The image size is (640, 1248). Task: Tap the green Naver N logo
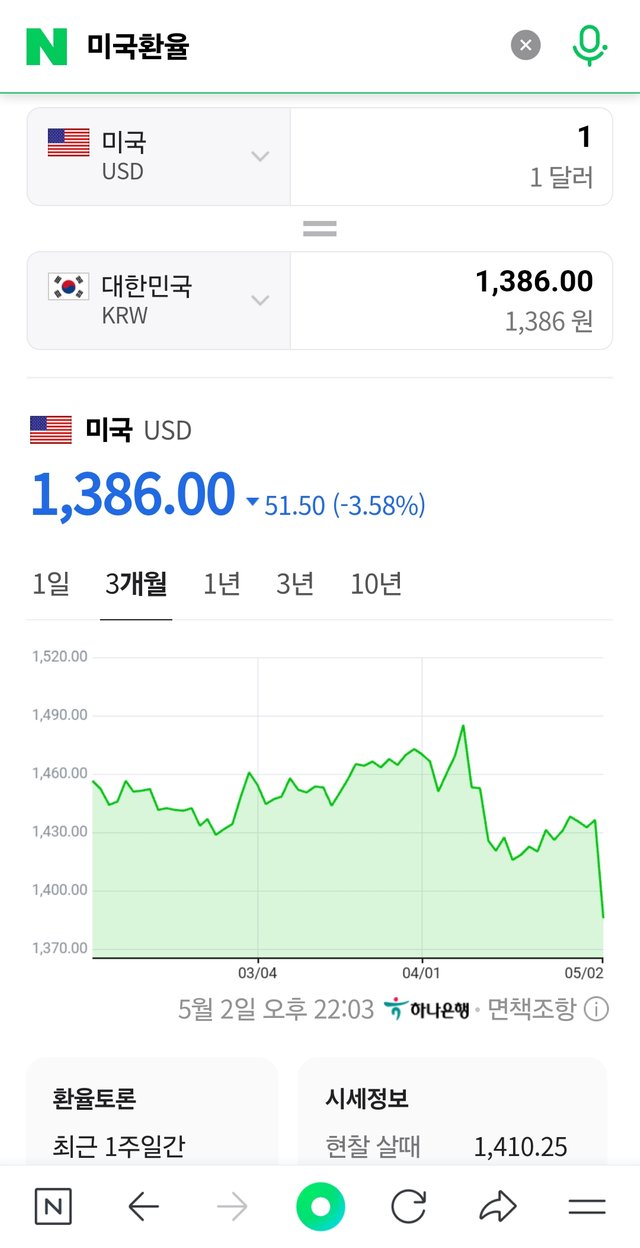[x=46, y=46]
